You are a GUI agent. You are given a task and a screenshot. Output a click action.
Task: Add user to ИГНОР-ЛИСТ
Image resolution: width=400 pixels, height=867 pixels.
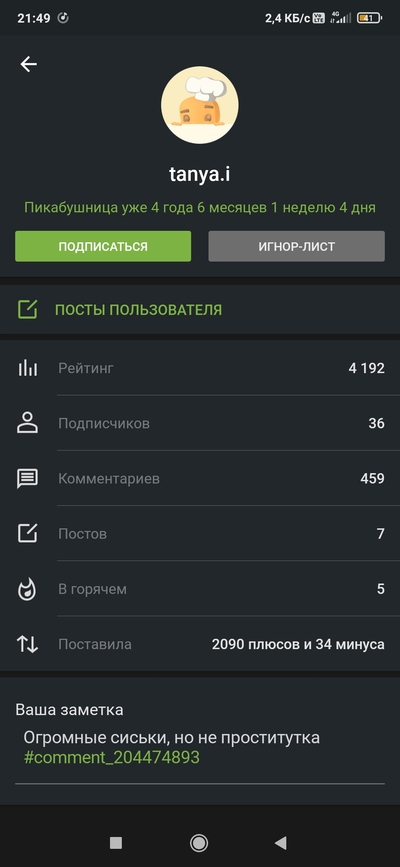(x=297, y=246)
